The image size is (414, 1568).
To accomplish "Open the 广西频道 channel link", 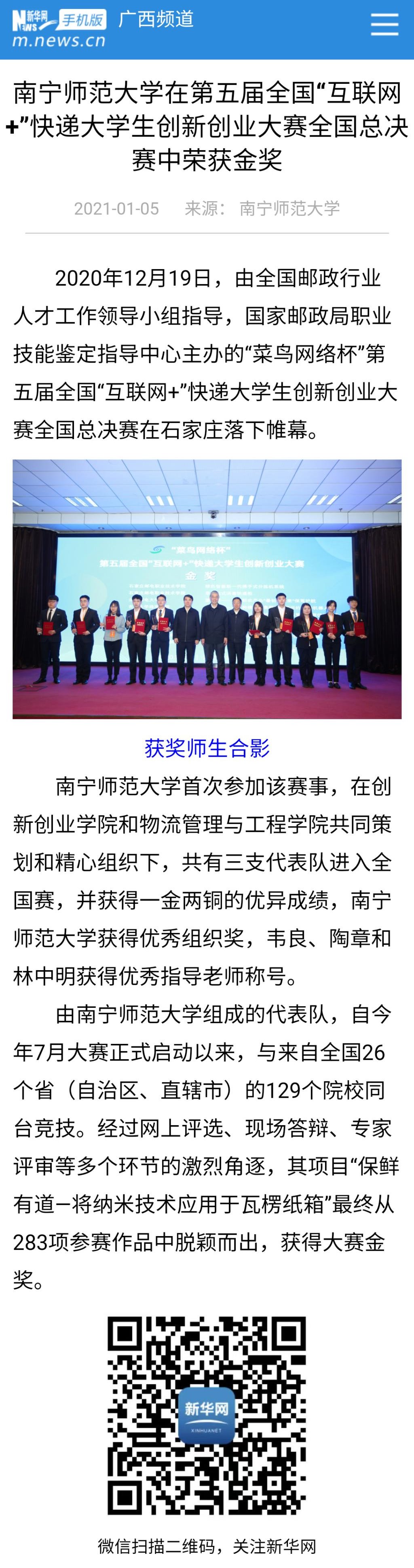I will pyautogui.click(x=156, y=19).
